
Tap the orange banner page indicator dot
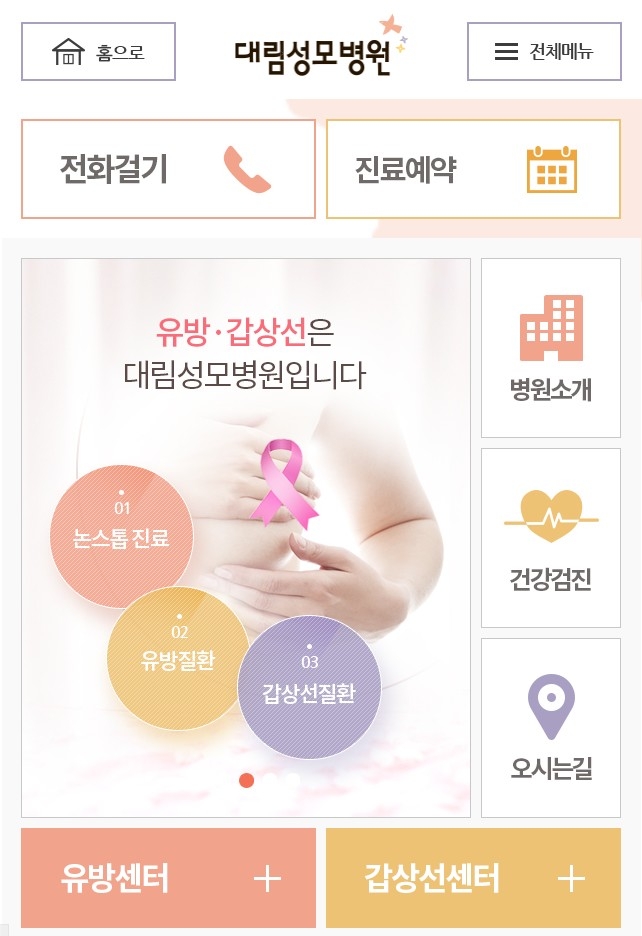click(x=247, y=780)
